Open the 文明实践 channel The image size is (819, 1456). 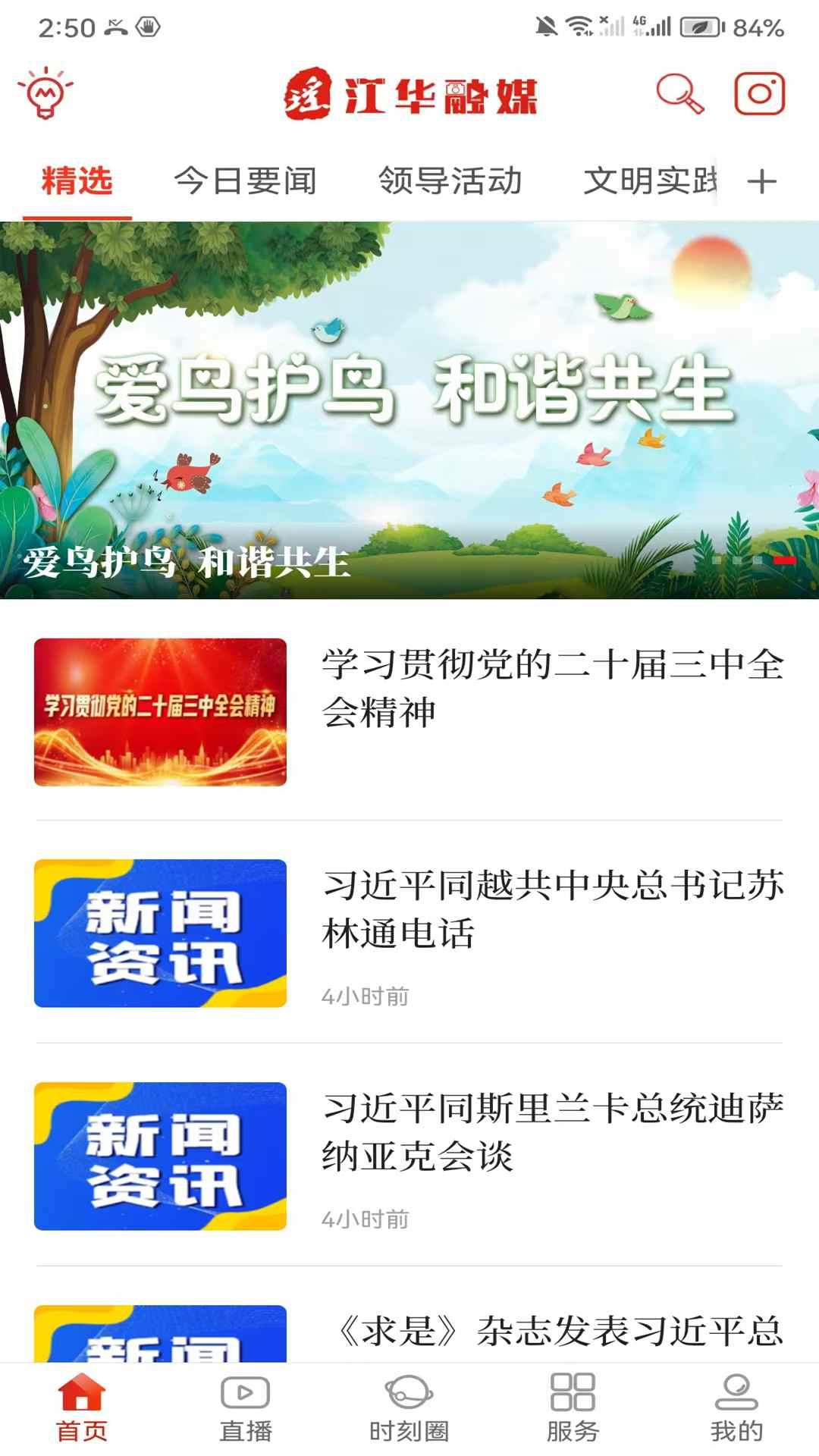point(648,180)
